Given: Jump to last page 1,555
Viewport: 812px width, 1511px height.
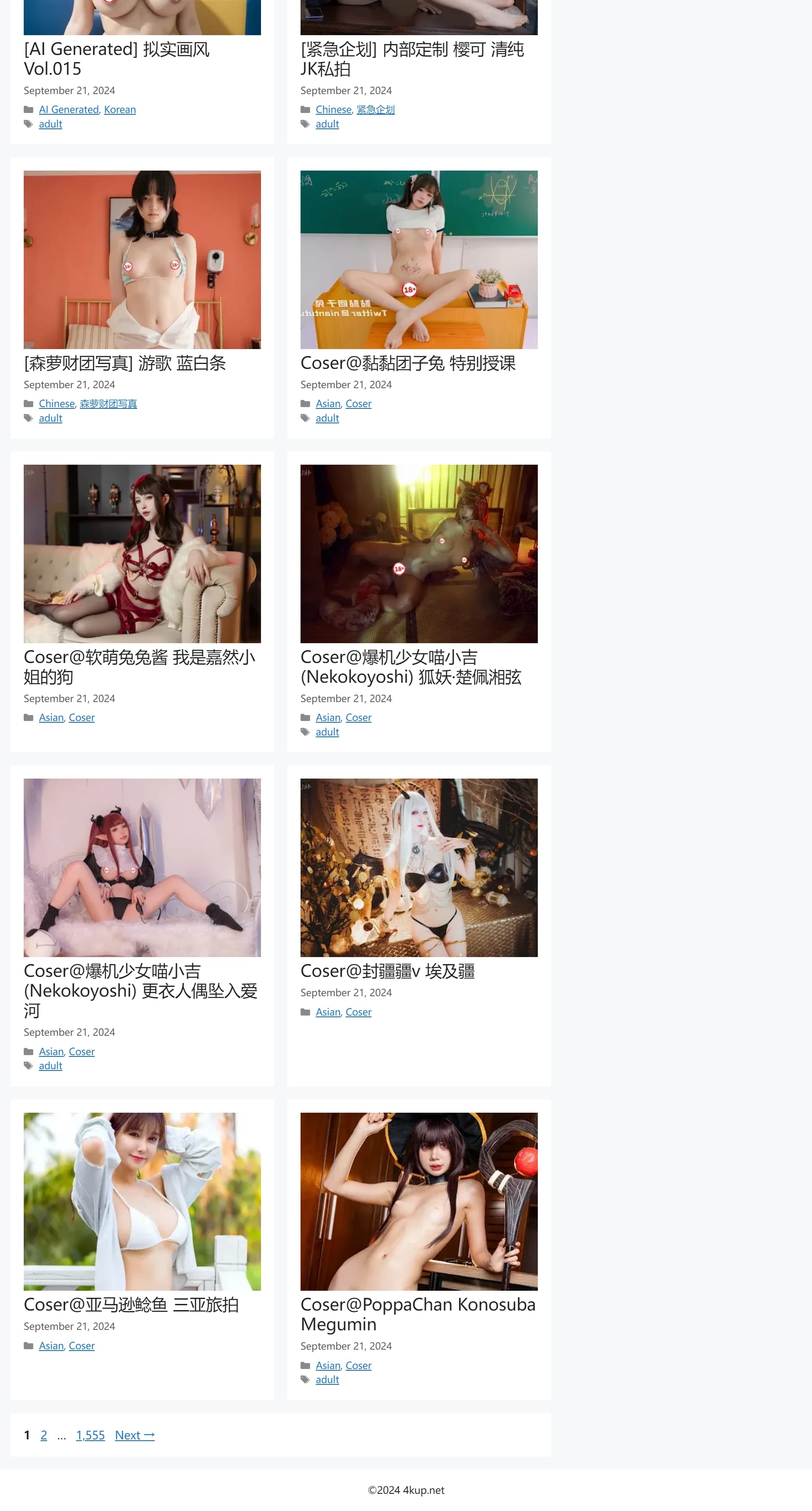Looking at the screenshot, I should [x=90, y=1435].
